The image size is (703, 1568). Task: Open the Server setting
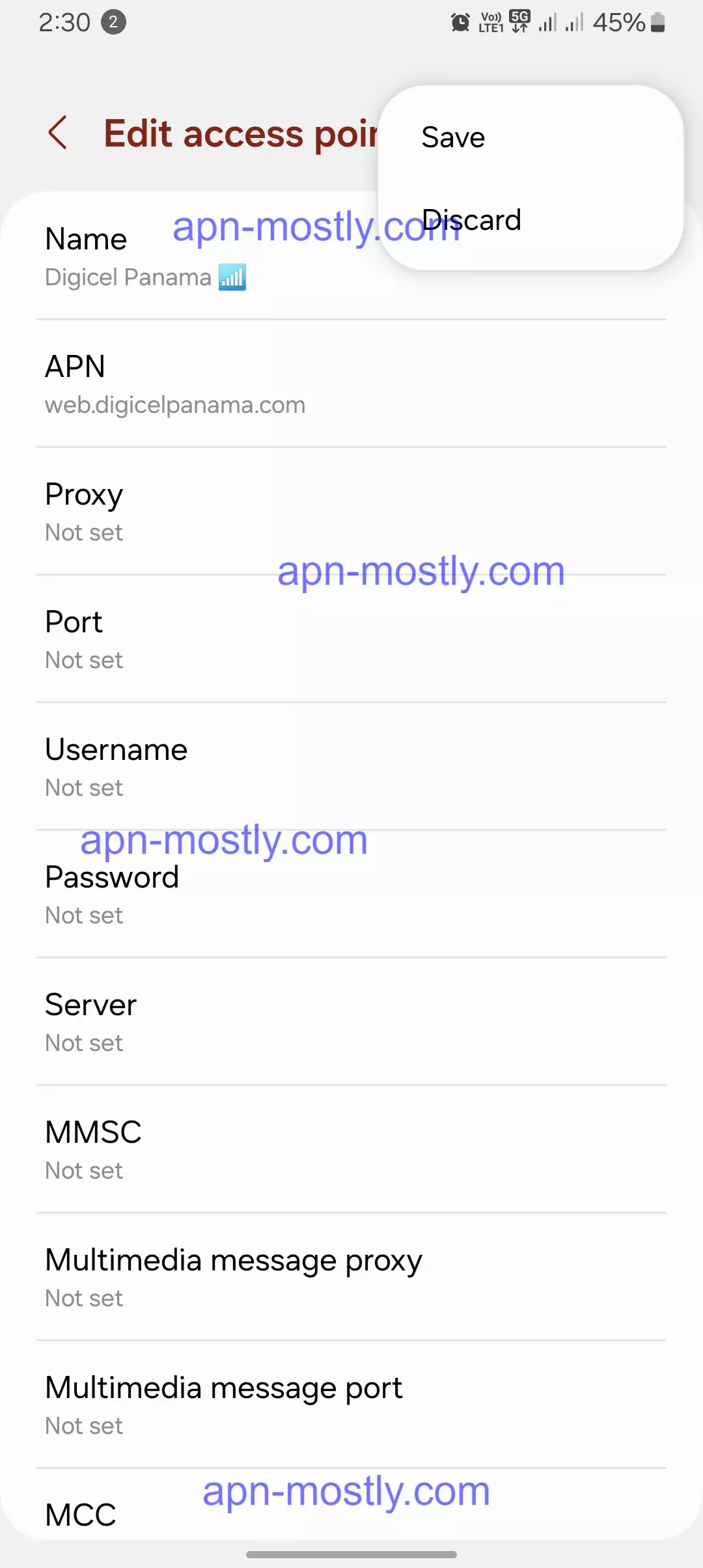[351, 1022]
